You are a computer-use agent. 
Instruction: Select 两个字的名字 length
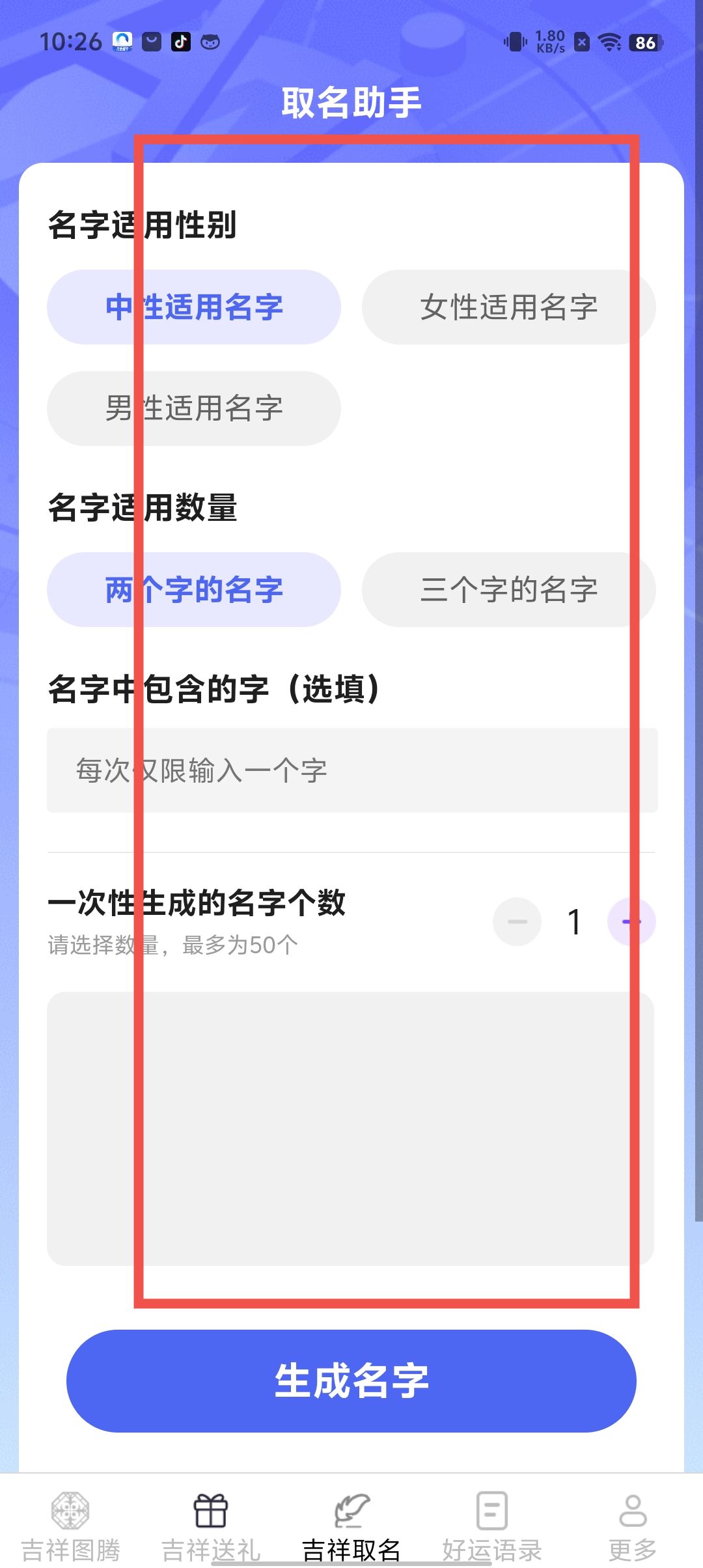coord(193,589)
